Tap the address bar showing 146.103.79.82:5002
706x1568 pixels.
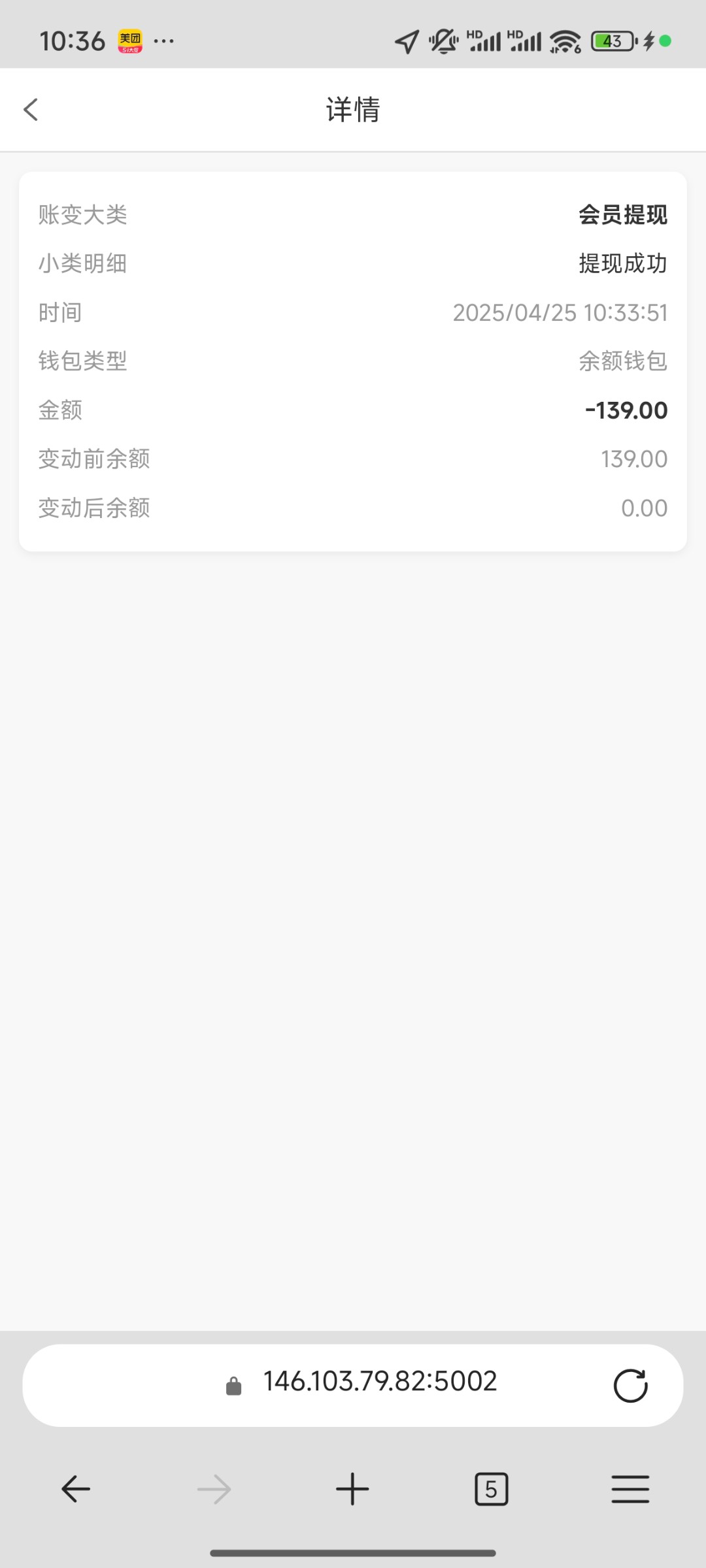click(379, 1381)
